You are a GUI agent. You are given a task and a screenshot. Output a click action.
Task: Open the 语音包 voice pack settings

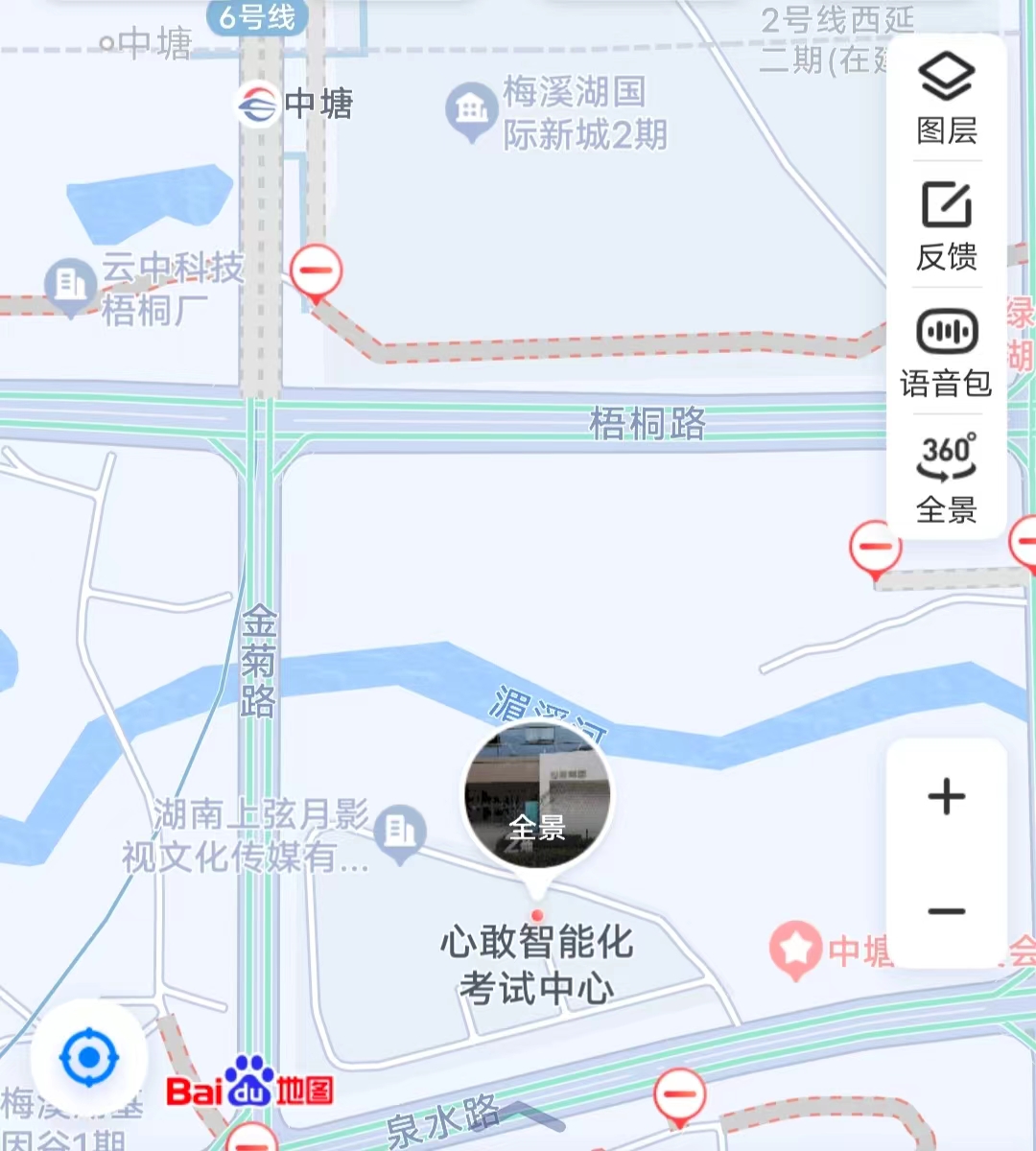[946, 347]
